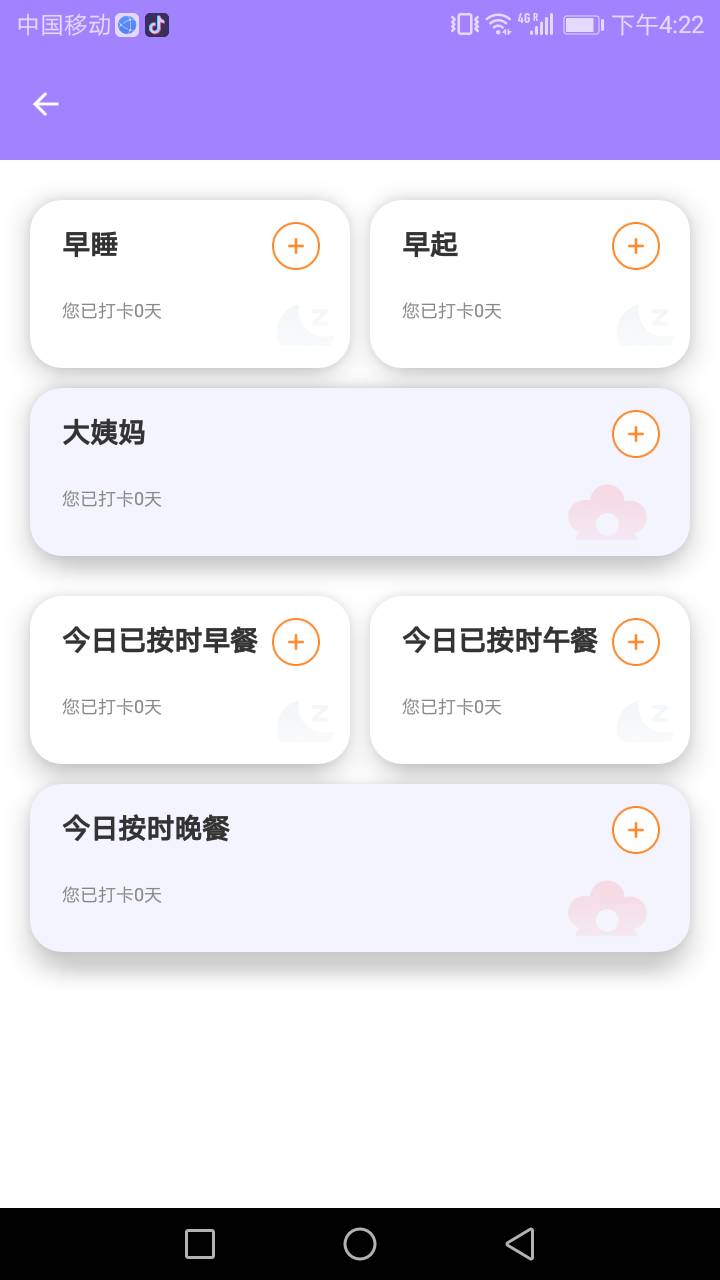Tap the plus icon on 大姨妈 card
This screenshot has width=720, height=1280.
[635, 433]
